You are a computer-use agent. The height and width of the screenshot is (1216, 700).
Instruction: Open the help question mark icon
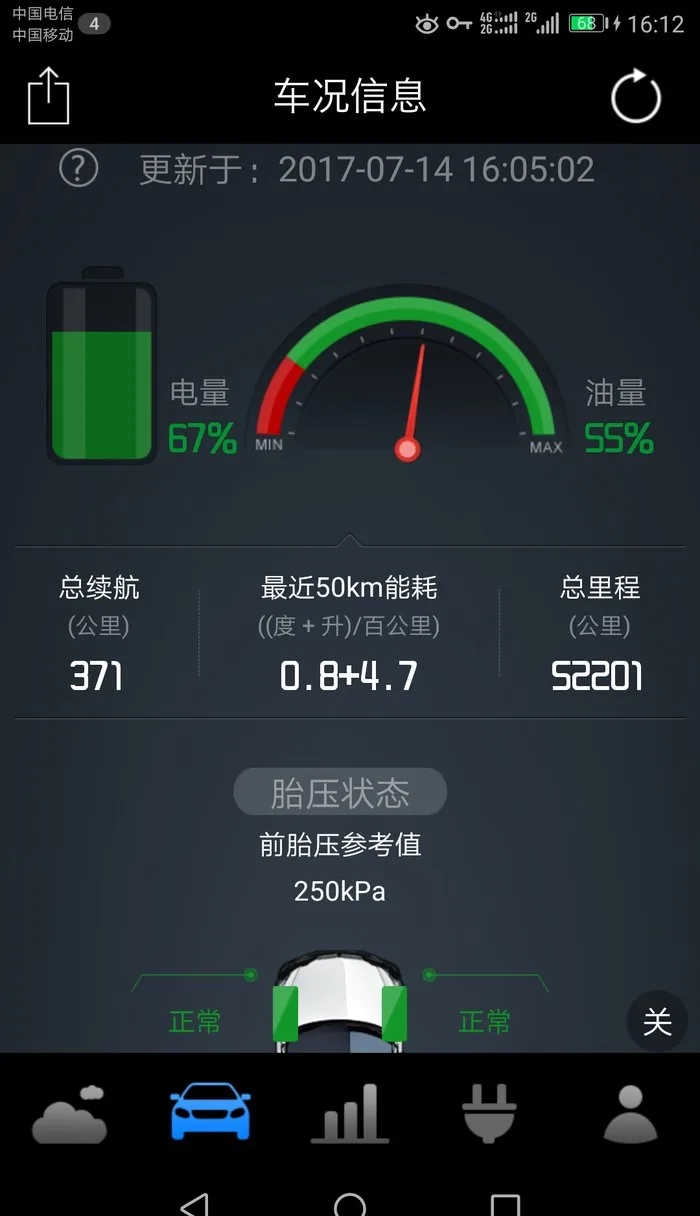[79, 168]
